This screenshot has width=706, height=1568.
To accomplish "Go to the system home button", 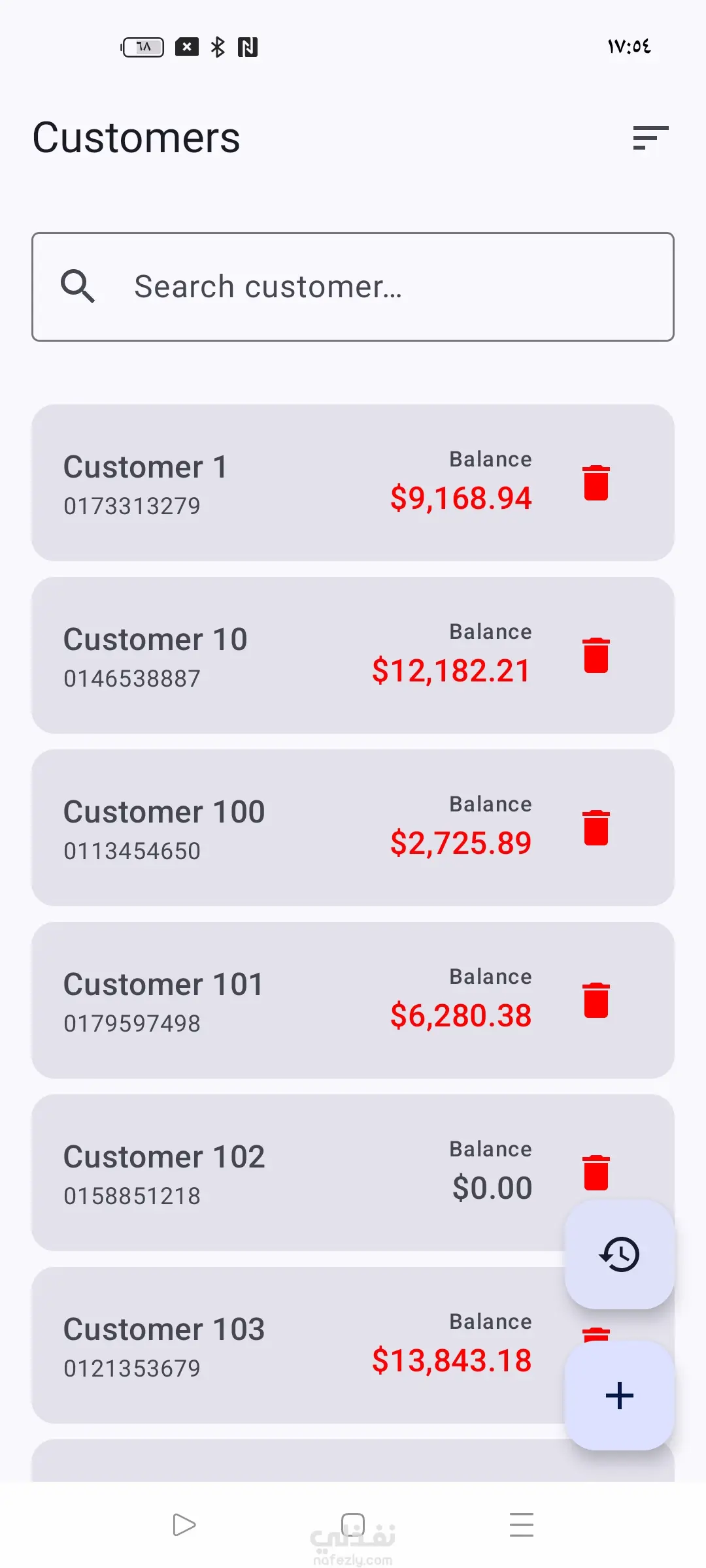I will (x=353, y=1525).
